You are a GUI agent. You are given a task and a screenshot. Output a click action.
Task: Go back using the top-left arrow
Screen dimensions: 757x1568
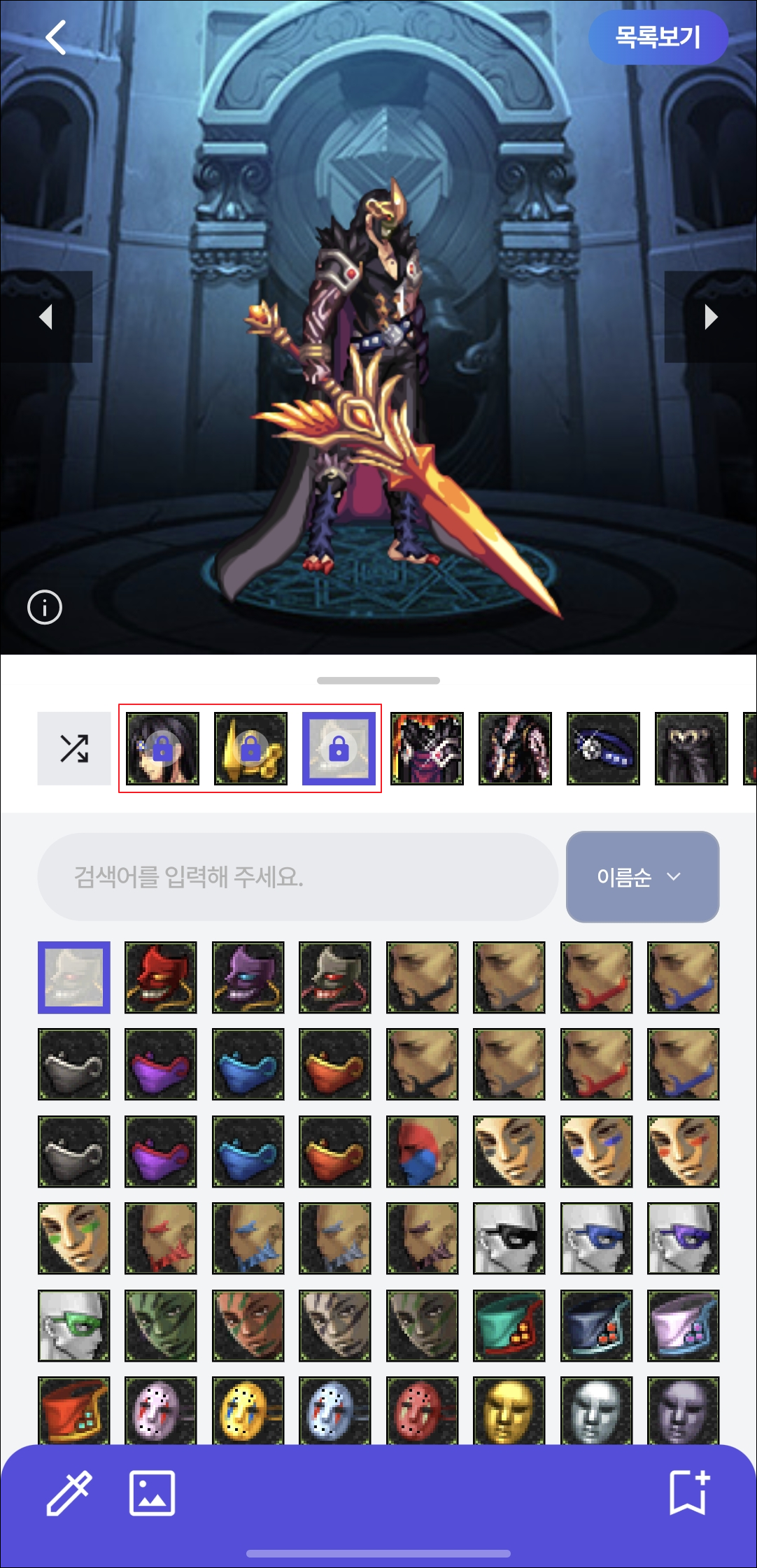(56, 37)
